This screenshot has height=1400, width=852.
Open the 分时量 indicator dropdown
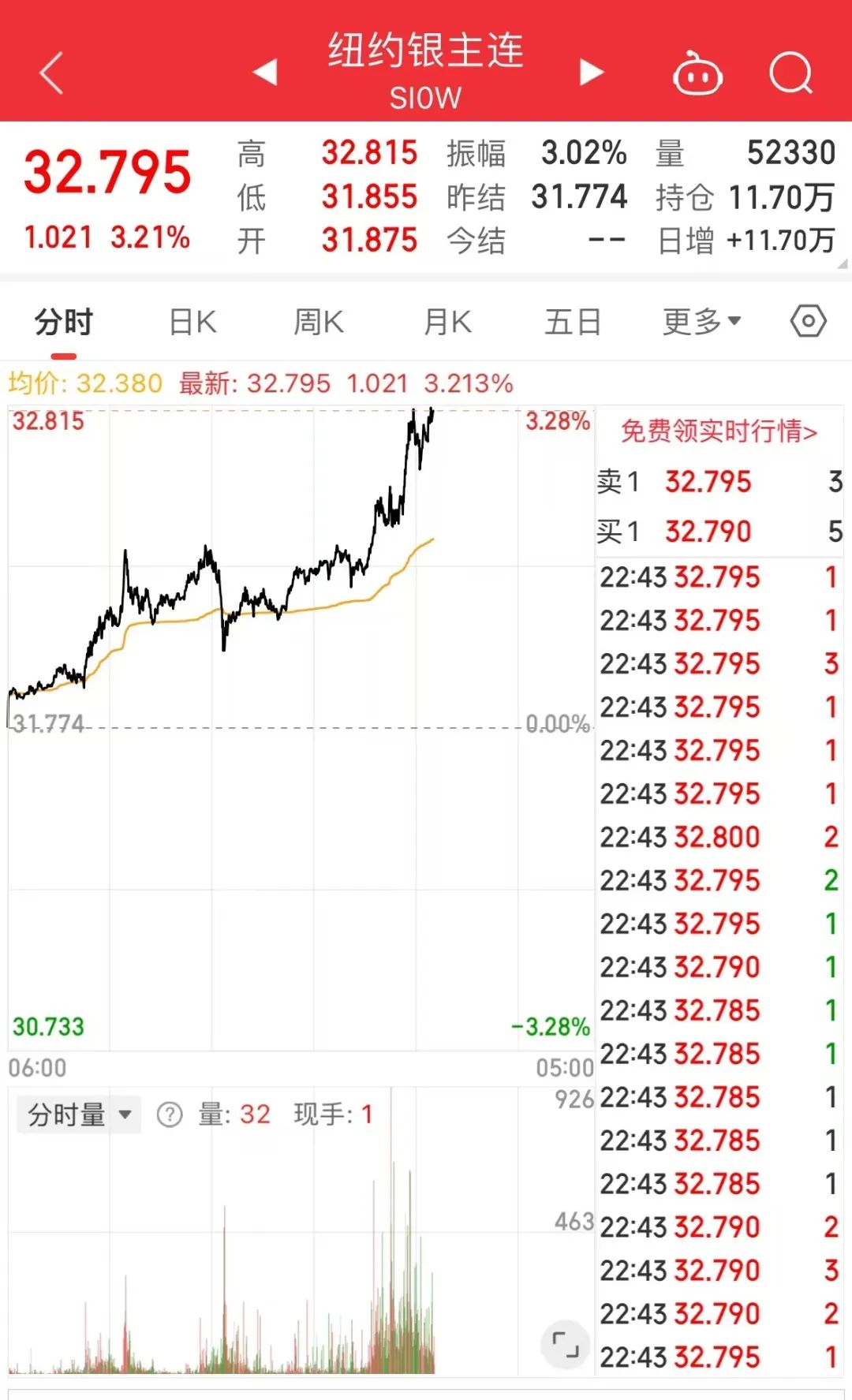(79, 1114)
